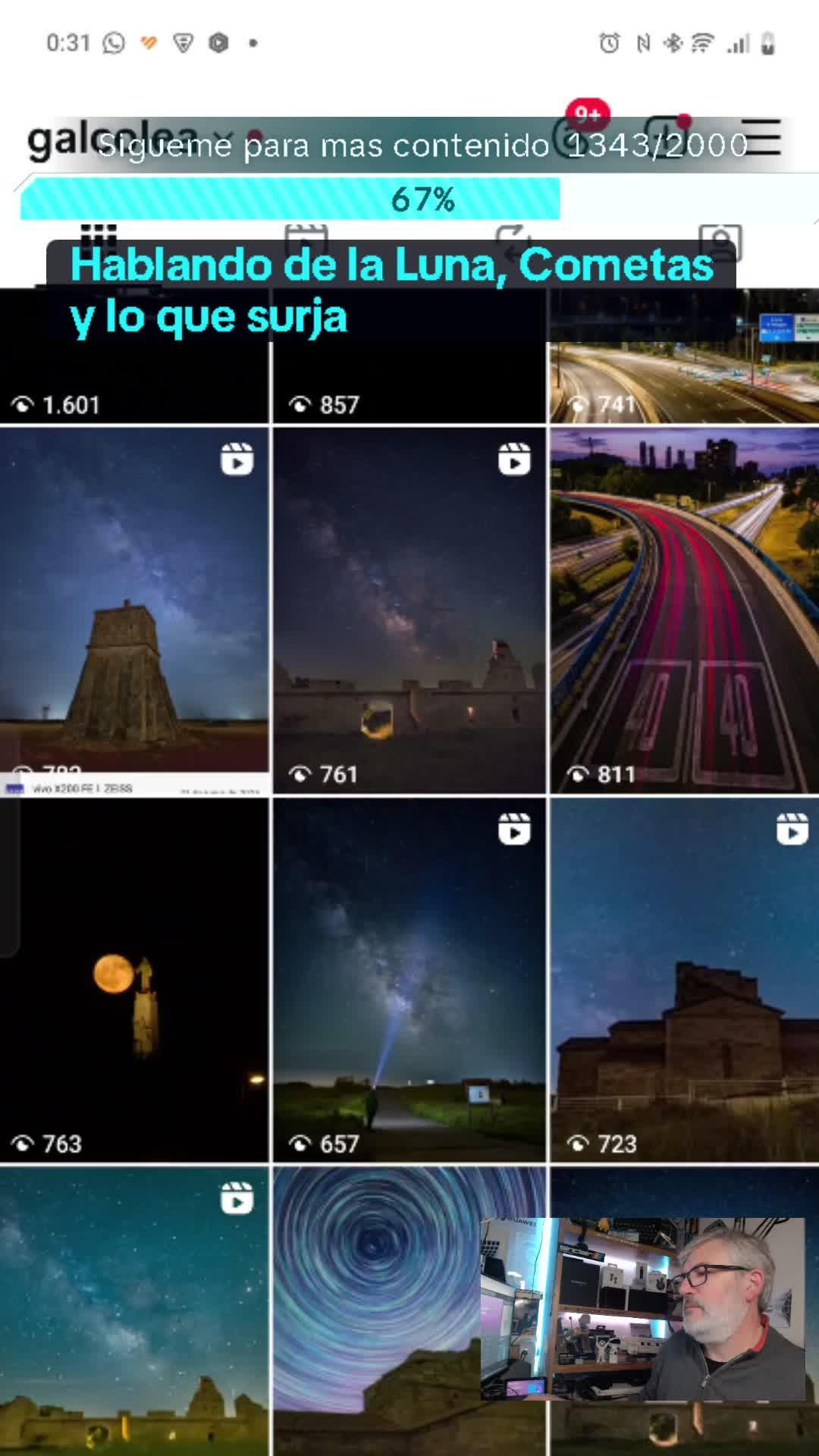Open the reel with 761 views
Image resolution: width=819 pixels, height=1456 pixels.
[x=408, y=610]
